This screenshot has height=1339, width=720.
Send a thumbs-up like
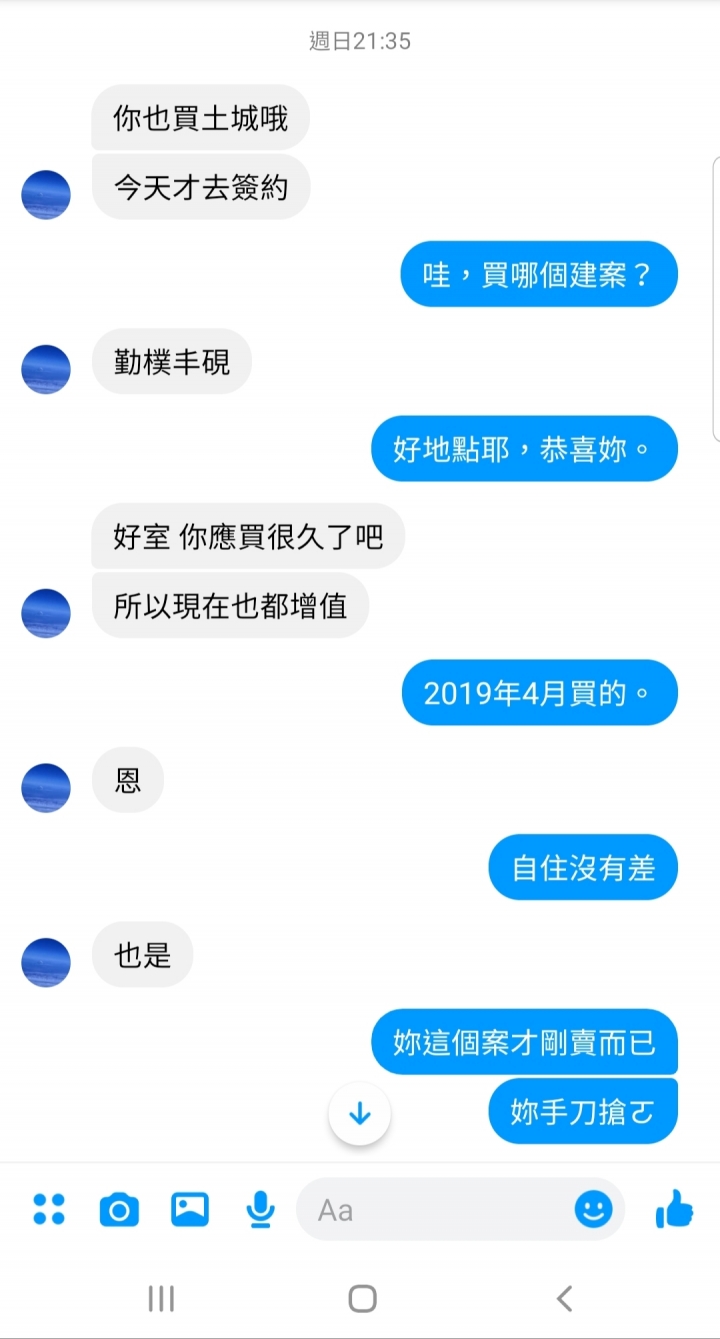point(674,1210)
